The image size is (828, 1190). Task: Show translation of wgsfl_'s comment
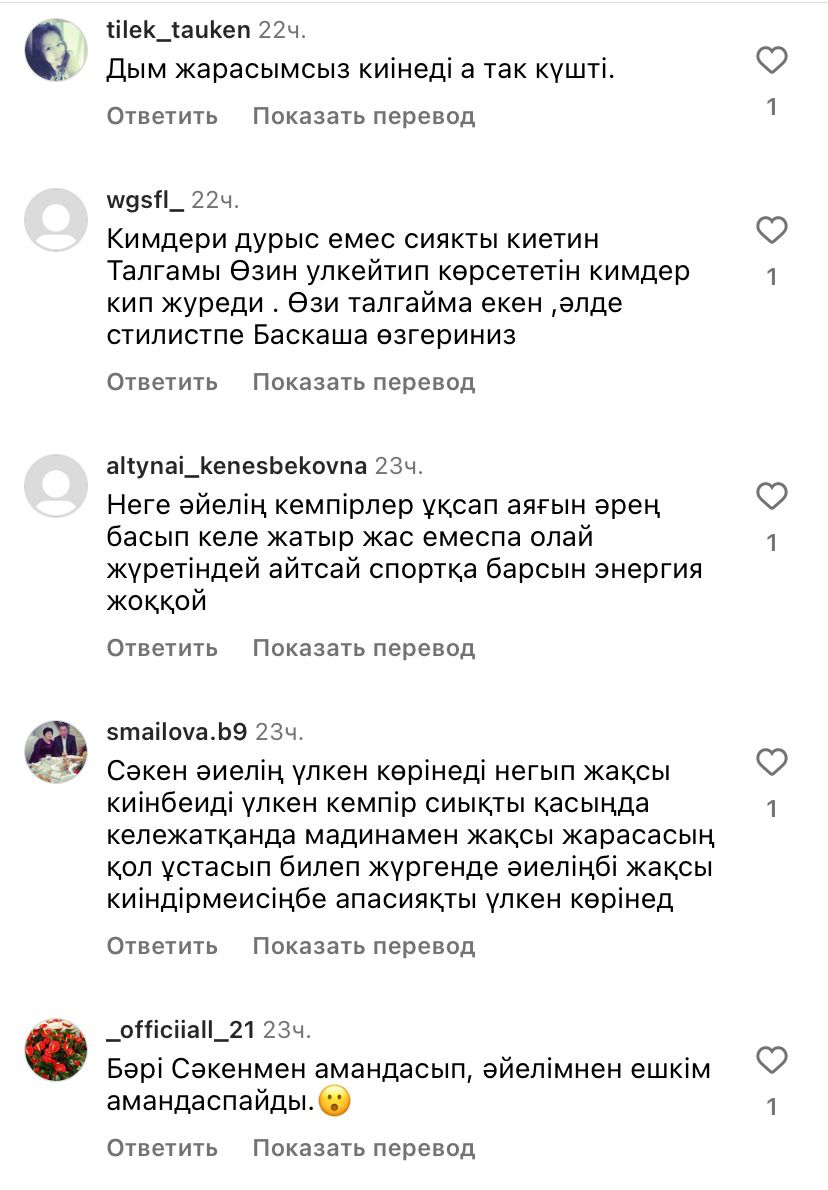point(363,382)
